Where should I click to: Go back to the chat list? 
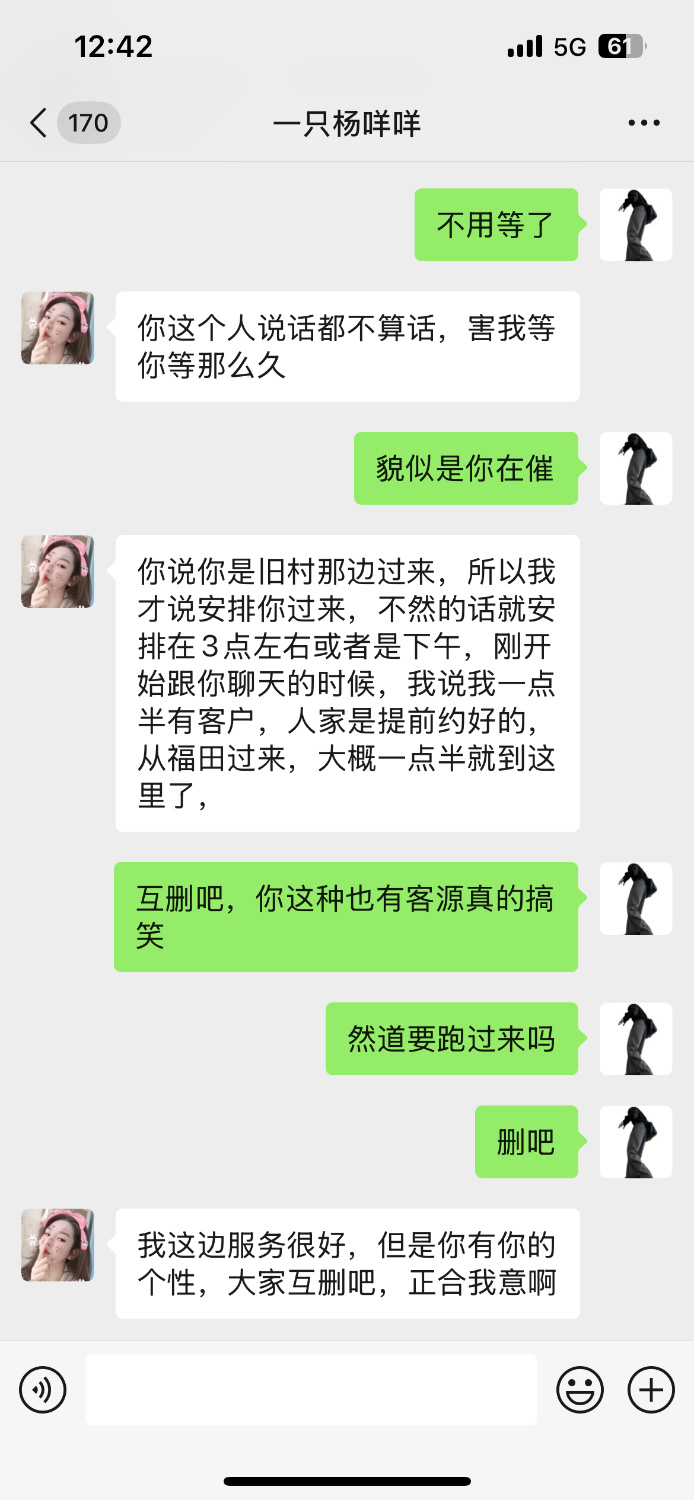(40, 123)
